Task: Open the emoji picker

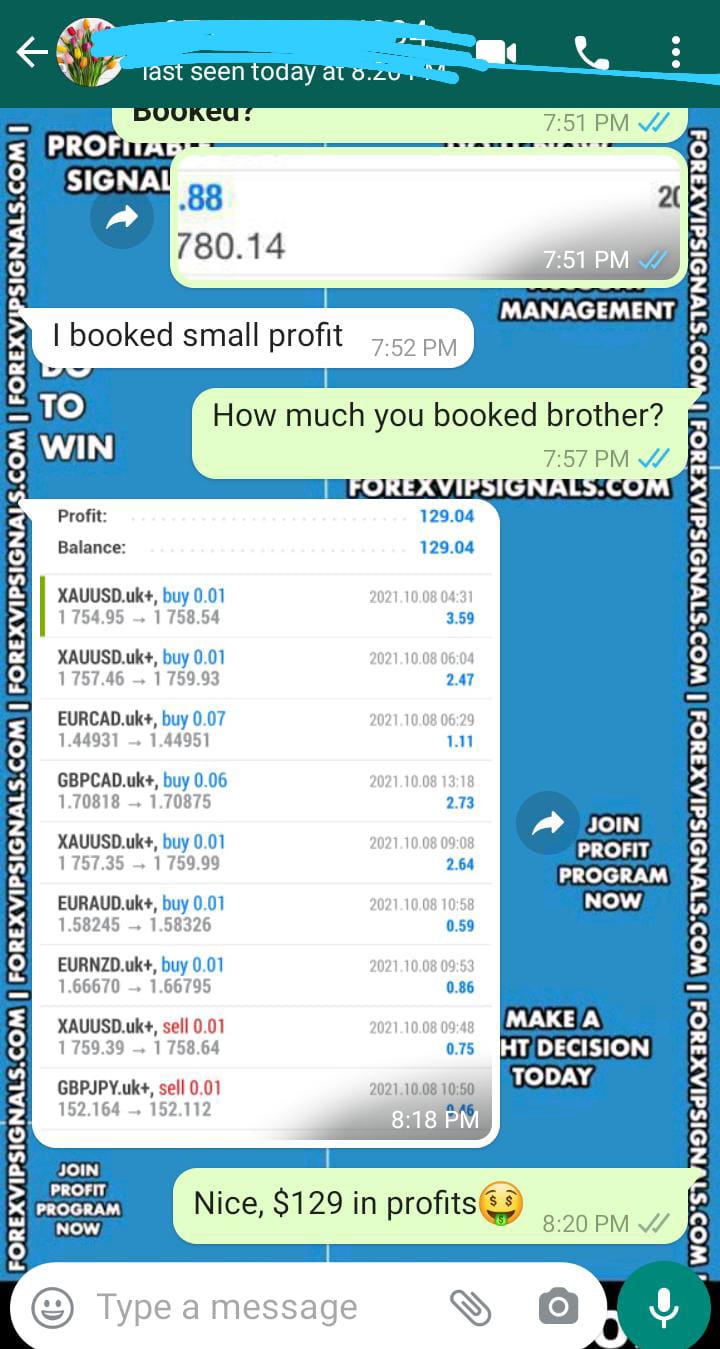Action: (x=52, y=1307)
